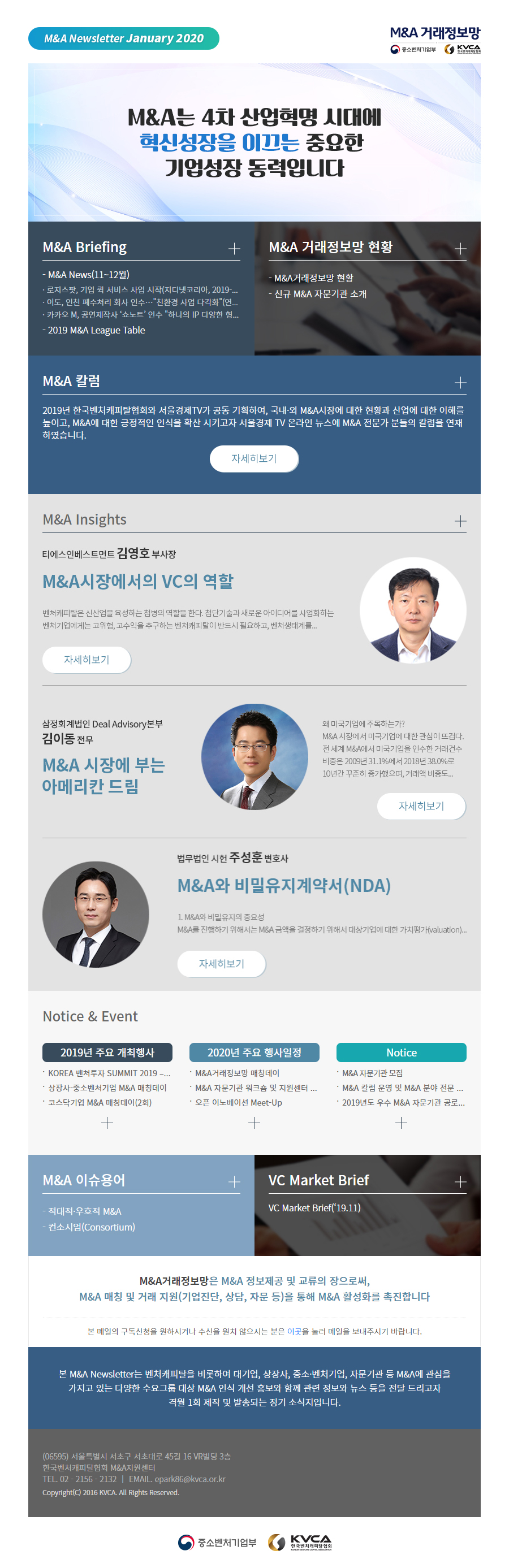509x1568 pixels.
Task: Expand the plus under 2020년 주요 행사일정
Action: point(255,1123)
